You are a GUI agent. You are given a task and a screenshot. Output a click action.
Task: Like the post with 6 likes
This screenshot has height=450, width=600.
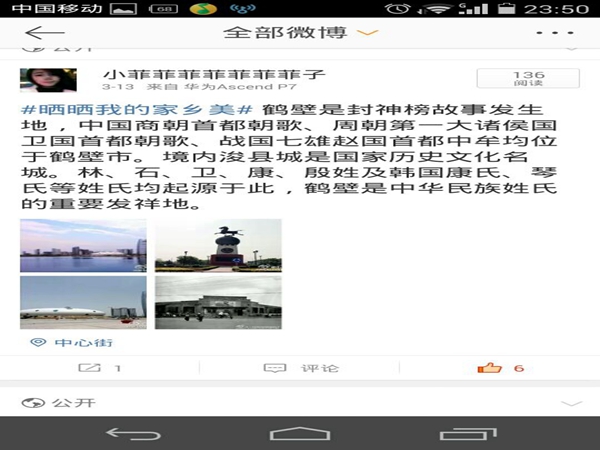[x=500, y=368]
